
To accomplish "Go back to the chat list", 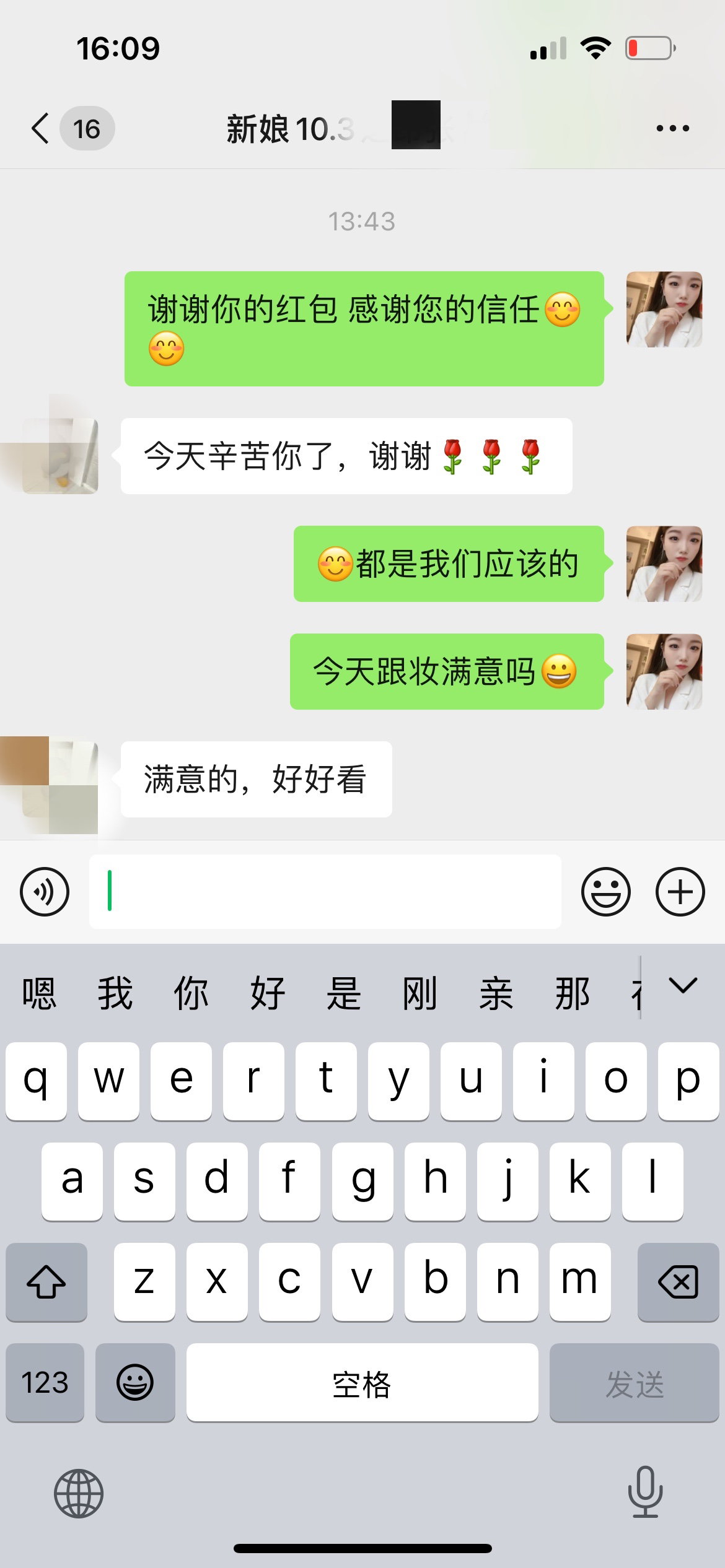I will [x=41, y=129].
